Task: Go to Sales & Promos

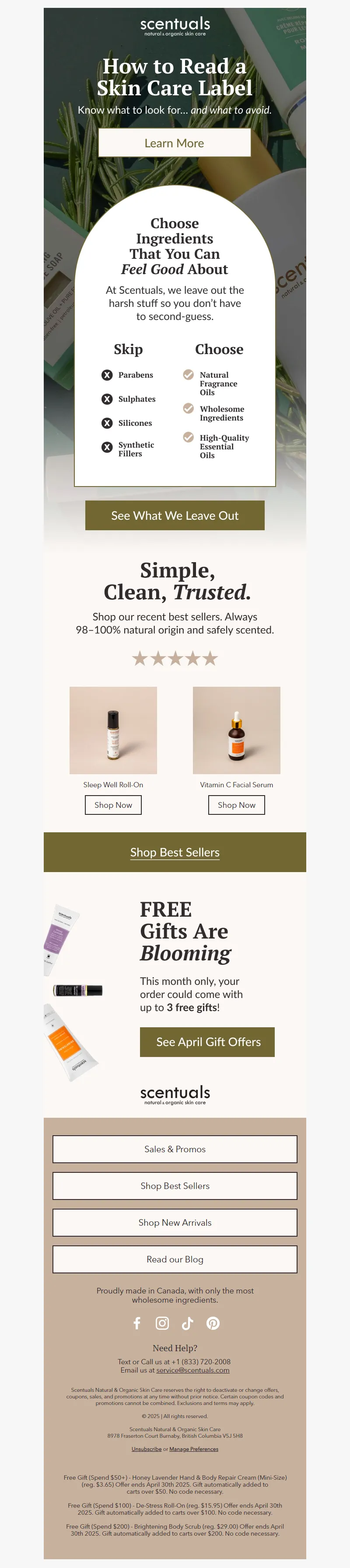Action: (175, 1149)
